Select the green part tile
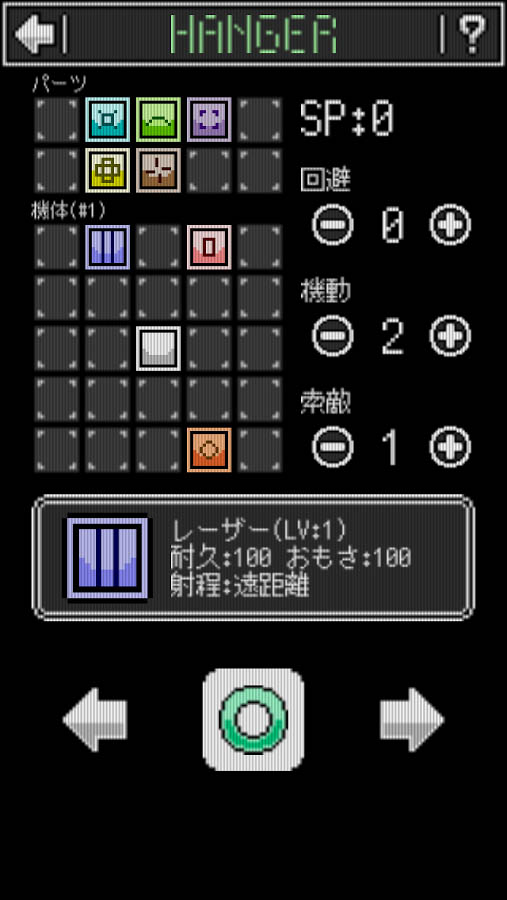 tap(158, 119)
